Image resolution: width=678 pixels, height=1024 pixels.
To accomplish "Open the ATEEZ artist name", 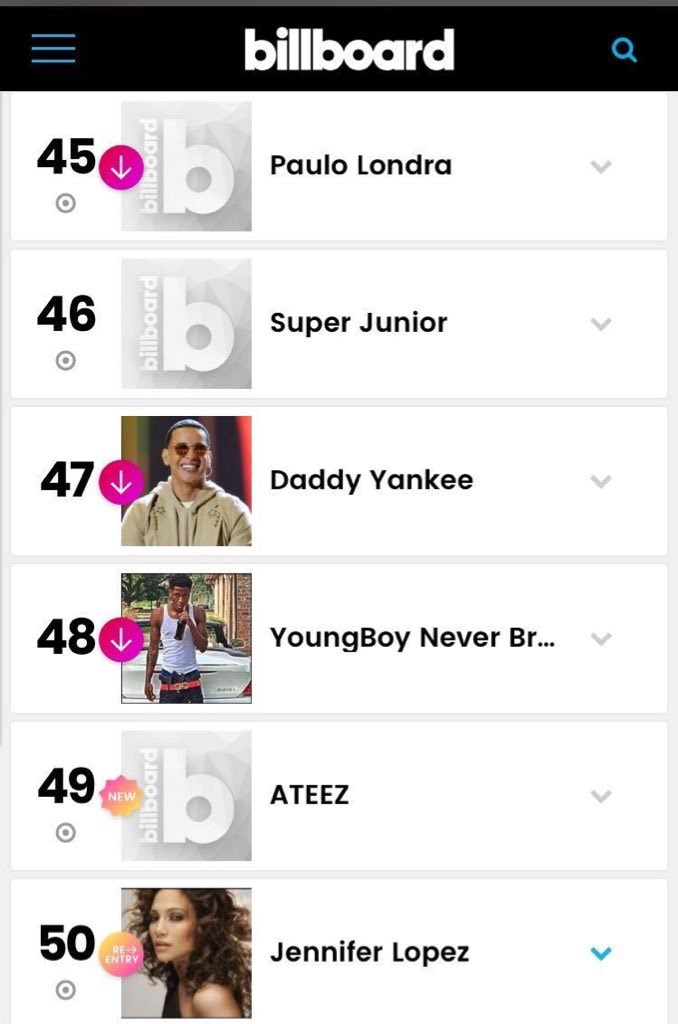I will click(x=310, y=795).
